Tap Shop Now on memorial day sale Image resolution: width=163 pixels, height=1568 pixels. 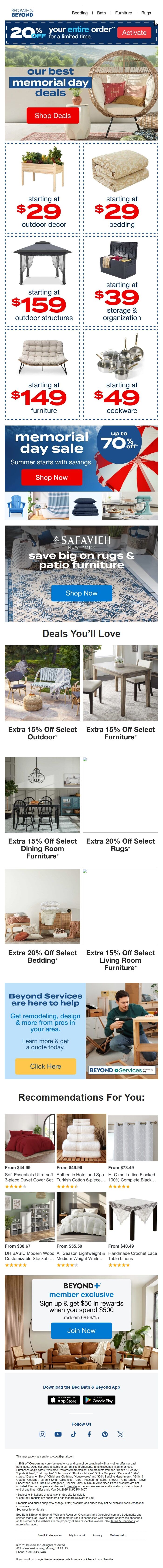52,477
